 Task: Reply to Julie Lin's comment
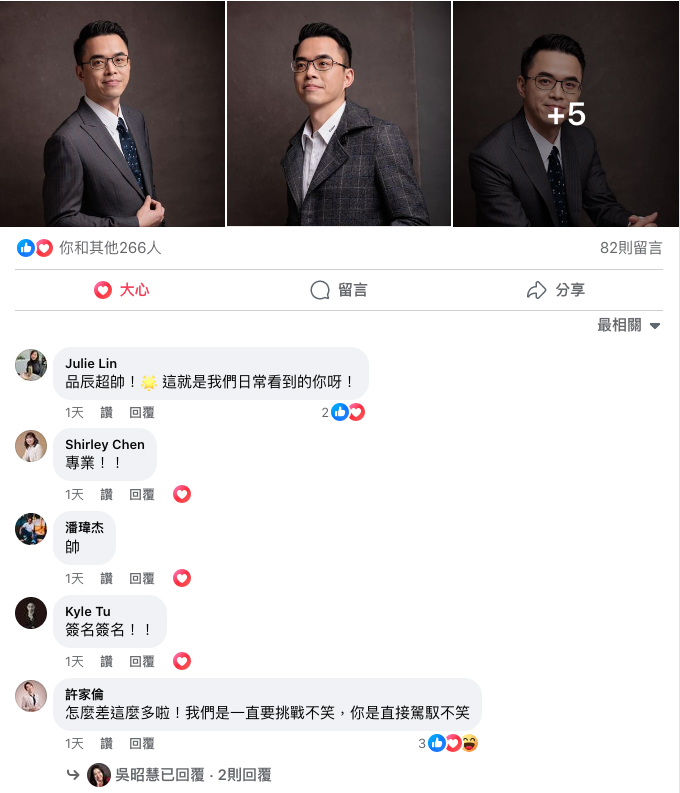[142, 412]
